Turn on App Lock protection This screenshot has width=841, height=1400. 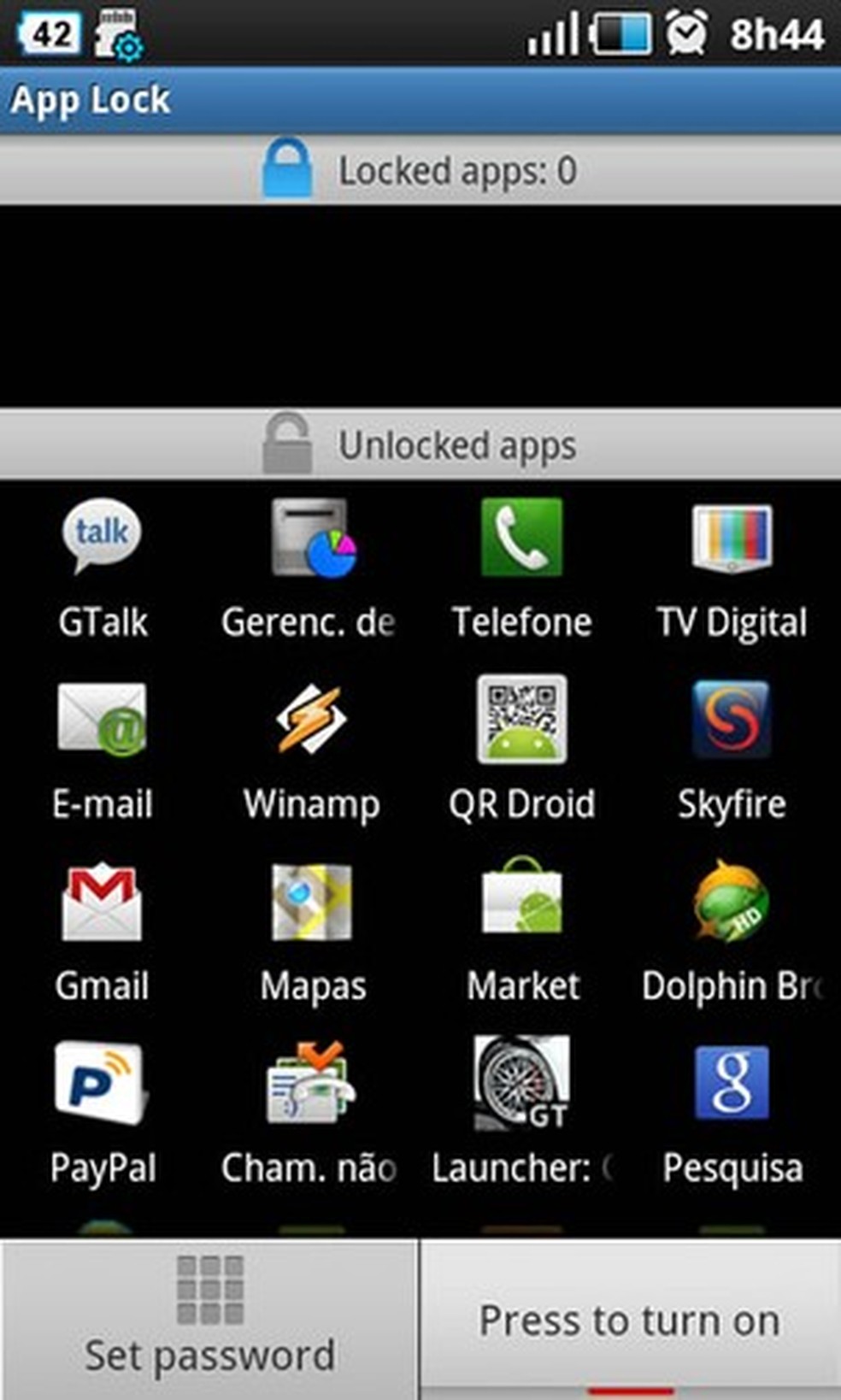630,1319
